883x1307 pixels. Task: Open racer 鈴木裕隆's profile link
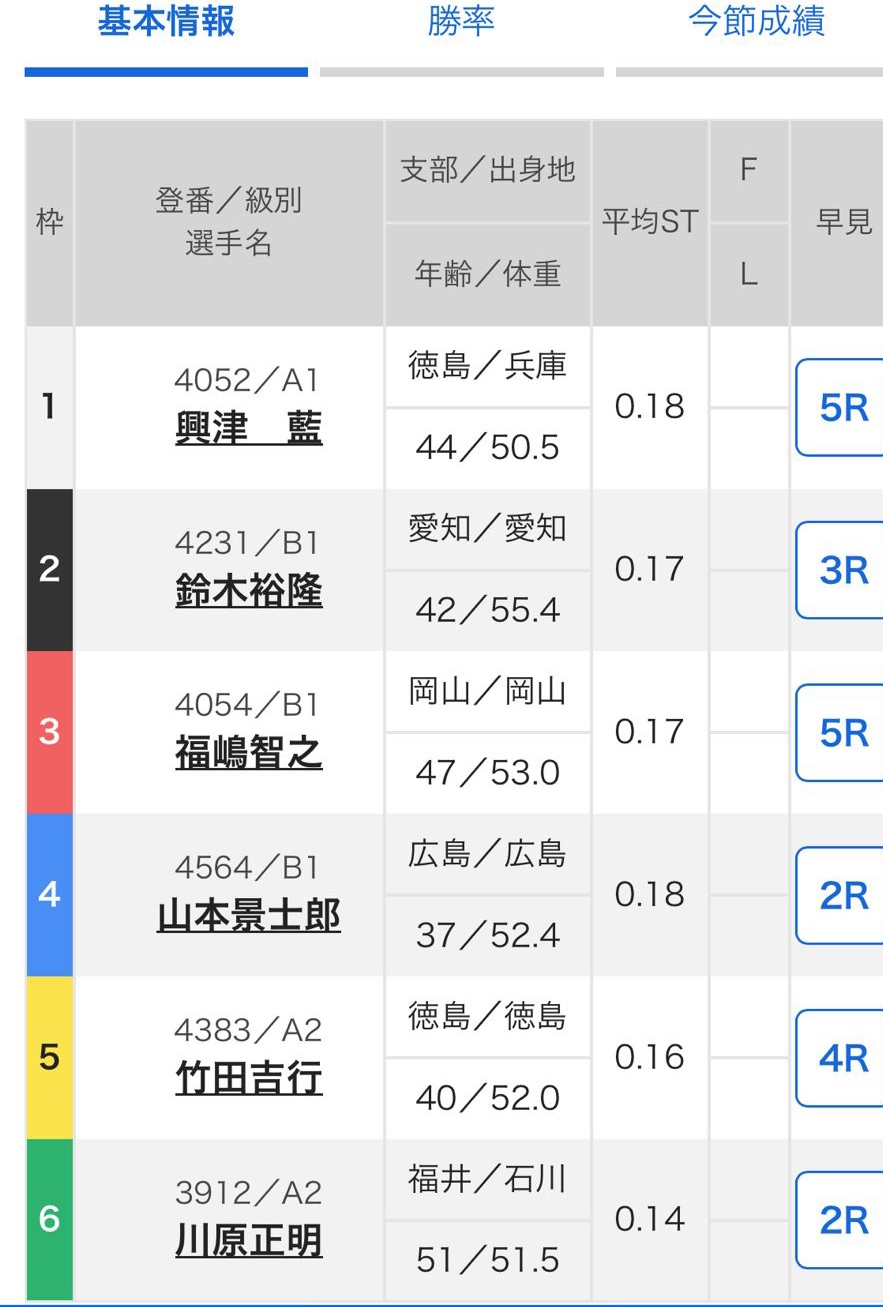click(x=248, y=592)
